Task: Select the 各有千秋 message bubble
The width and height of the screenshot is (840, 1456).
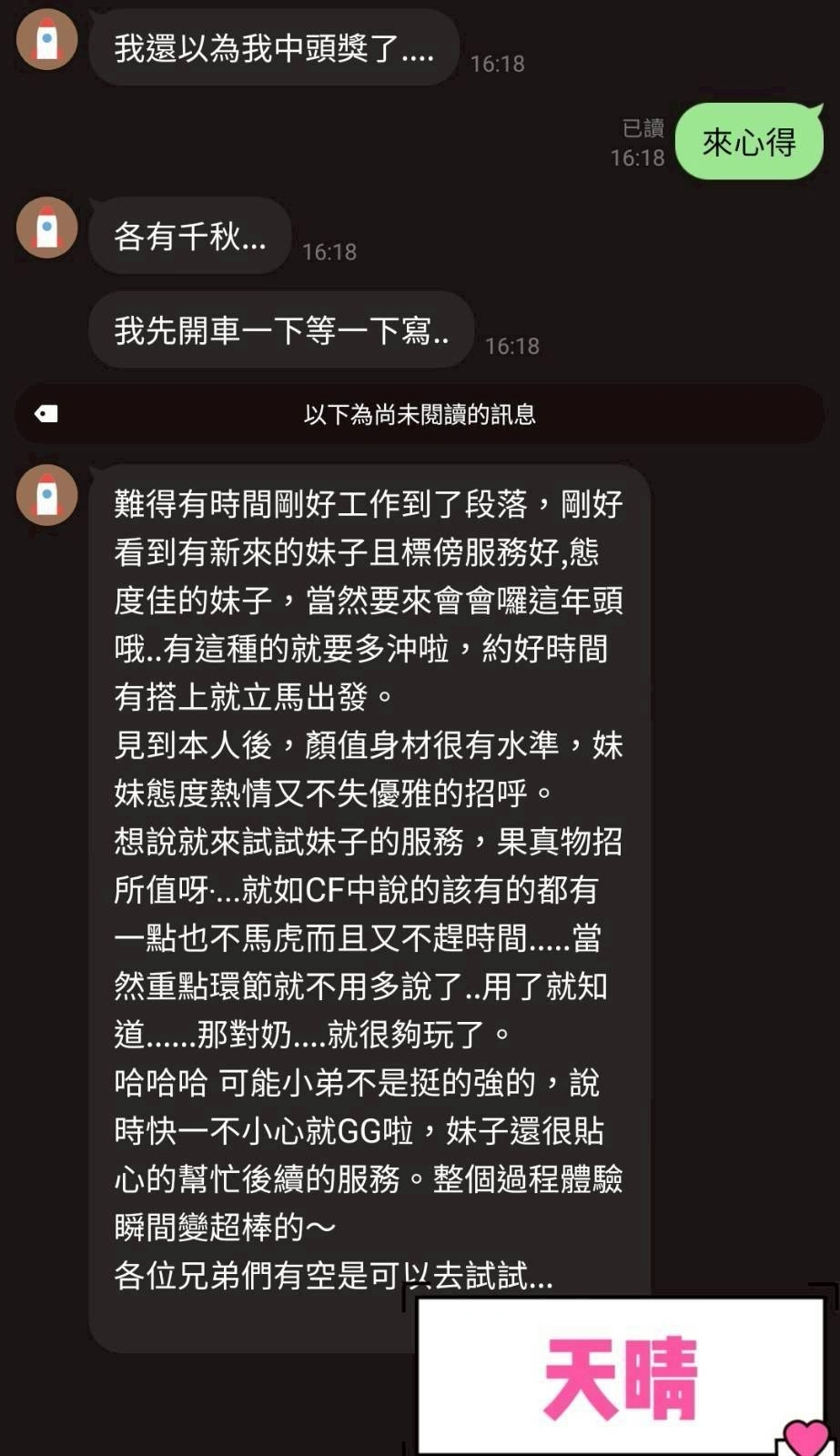Action: (x=188, y=236)
